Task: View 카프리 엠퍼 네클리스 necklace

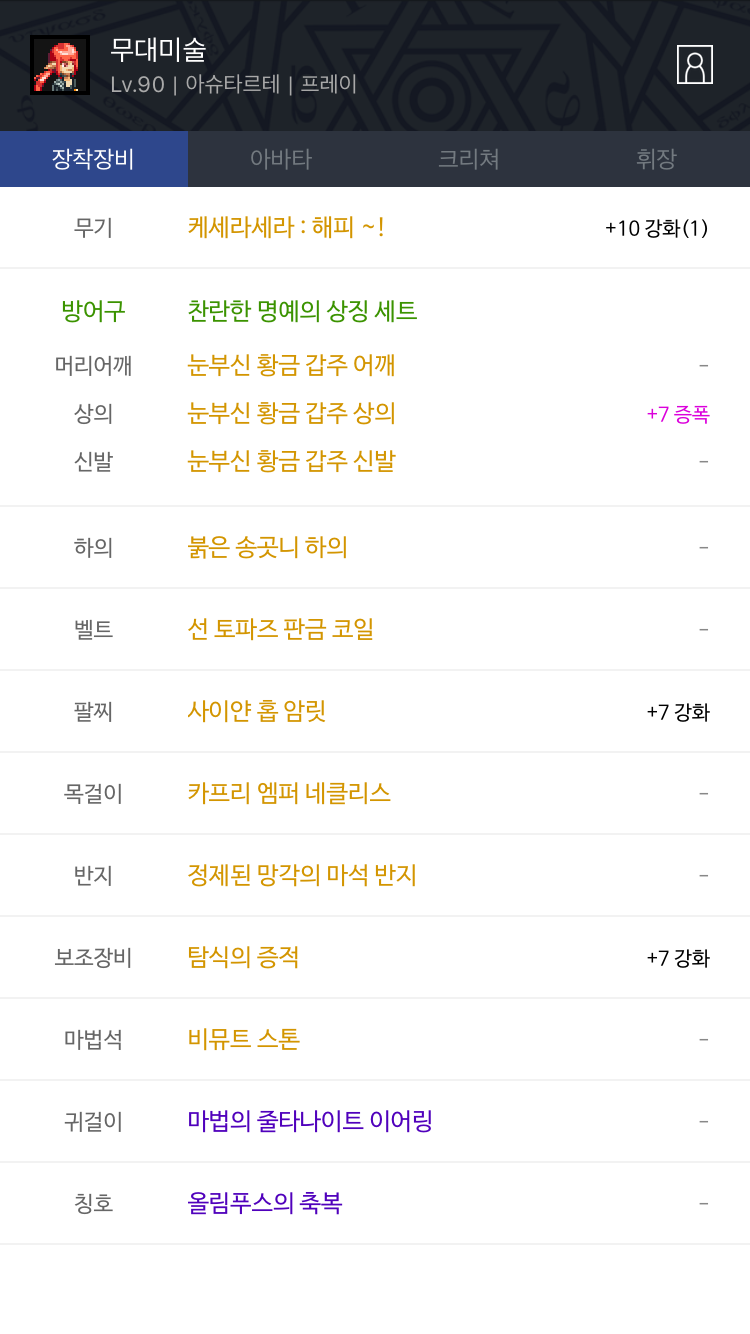Action: click(289, 794)
